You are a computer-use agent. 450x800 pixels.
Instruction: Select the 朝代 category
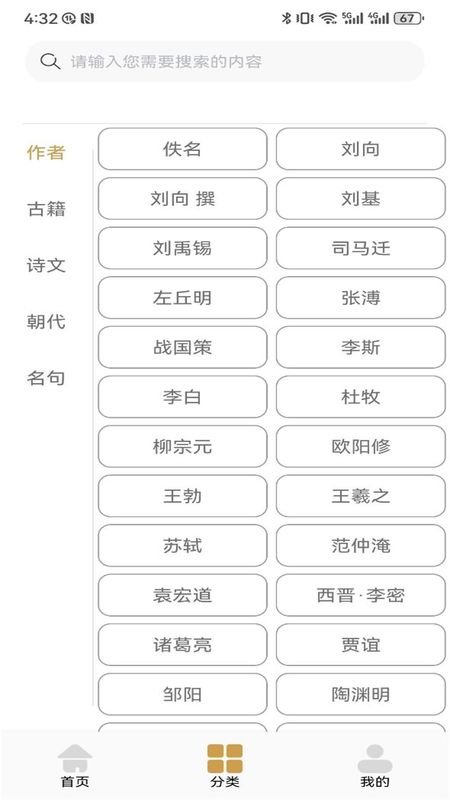(x=46, y=322)
